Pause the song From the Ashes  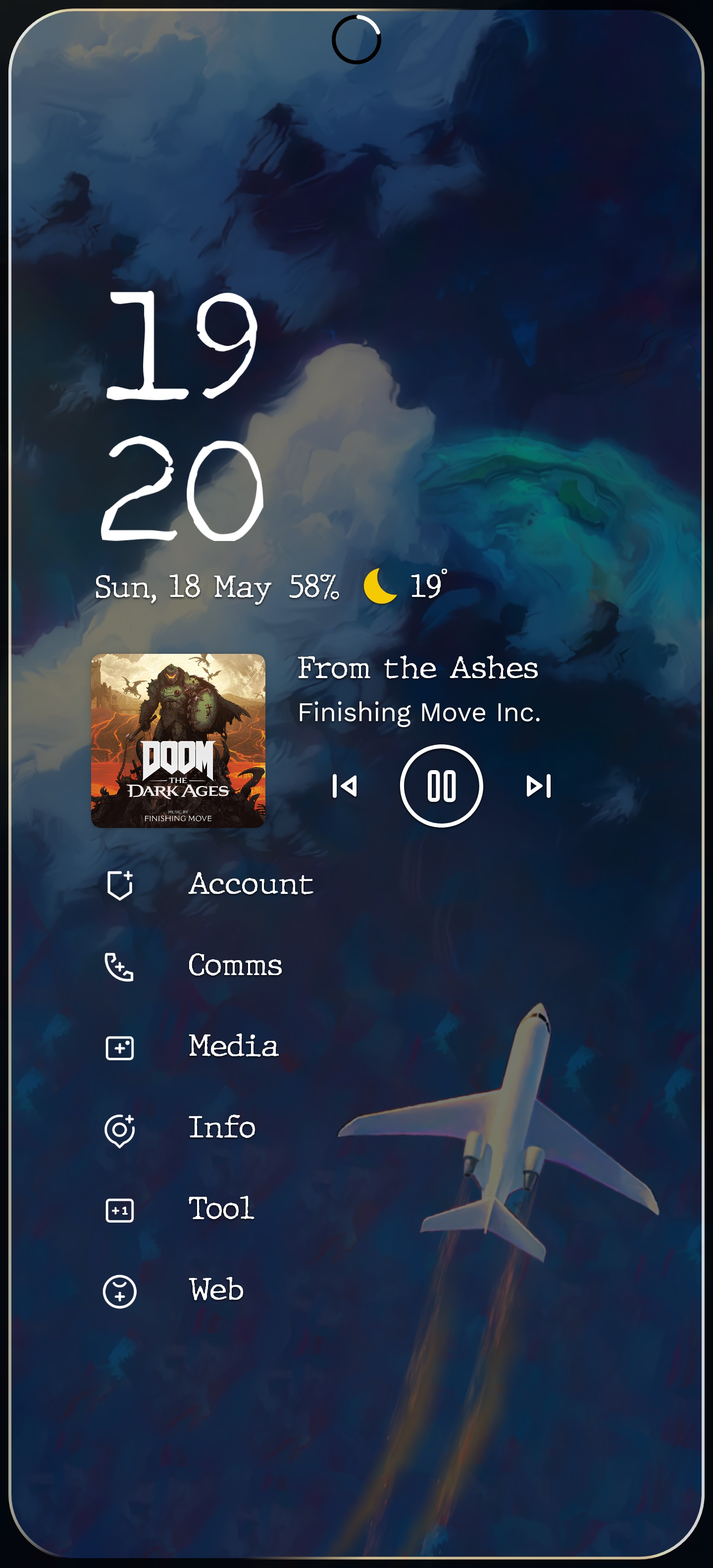pyautogui.click(x=442, y=785)
